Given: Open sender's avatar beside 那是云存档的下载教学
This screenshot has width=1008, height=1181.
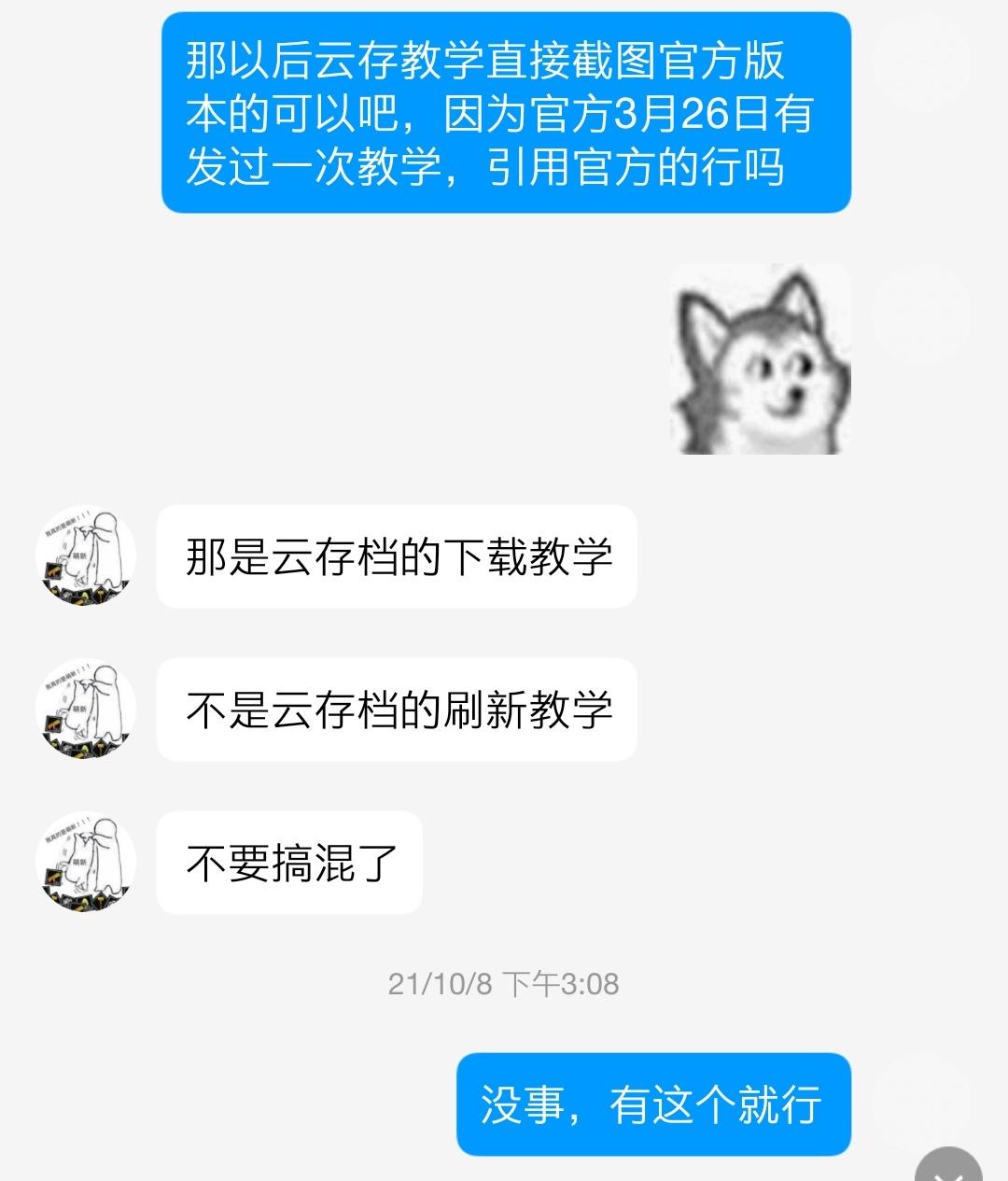Looking at the screenshot, I should pos(86,555).
